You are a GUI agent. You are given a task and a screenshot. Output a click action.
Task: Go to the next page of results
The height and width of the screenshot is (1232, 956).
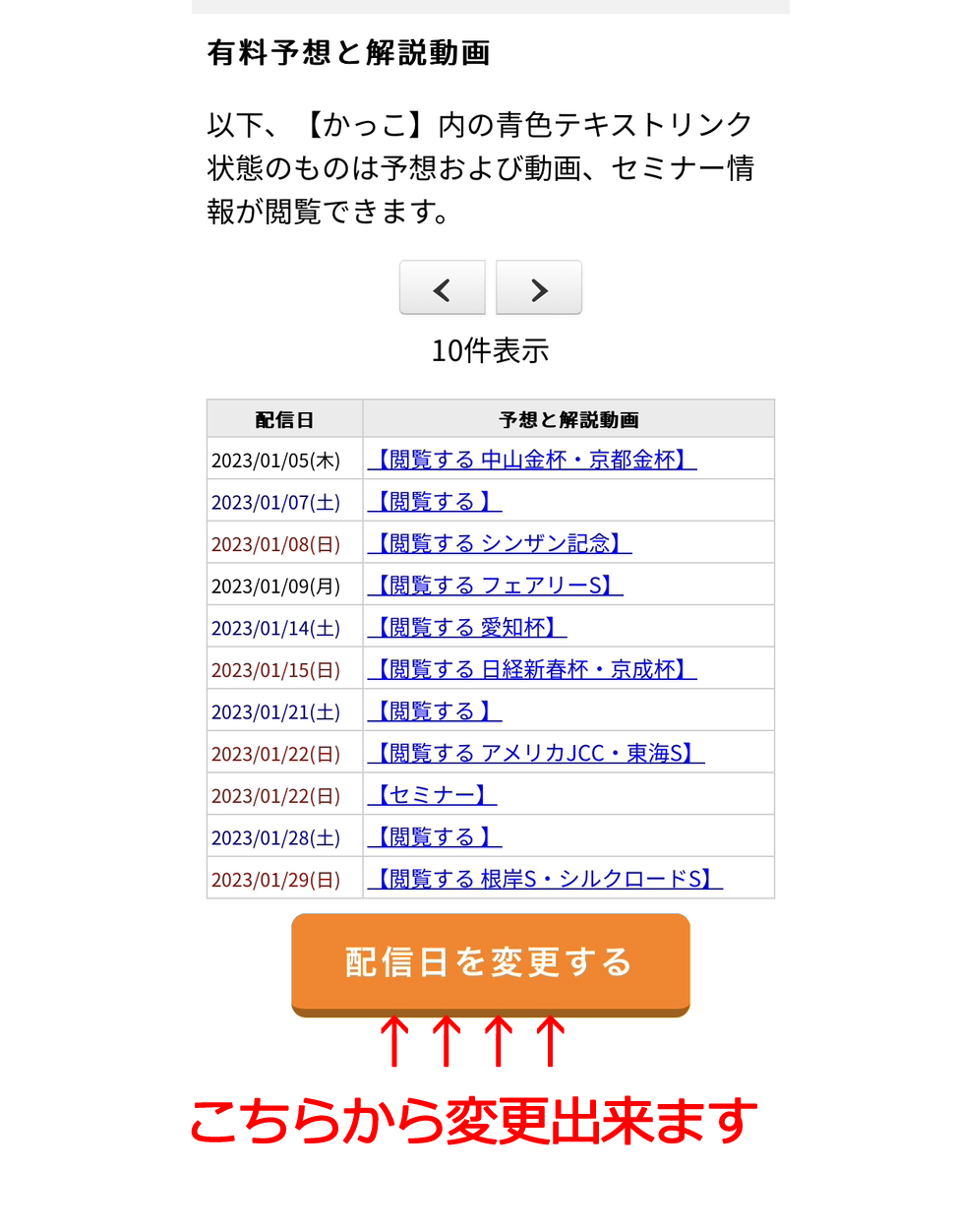point(539,288)
